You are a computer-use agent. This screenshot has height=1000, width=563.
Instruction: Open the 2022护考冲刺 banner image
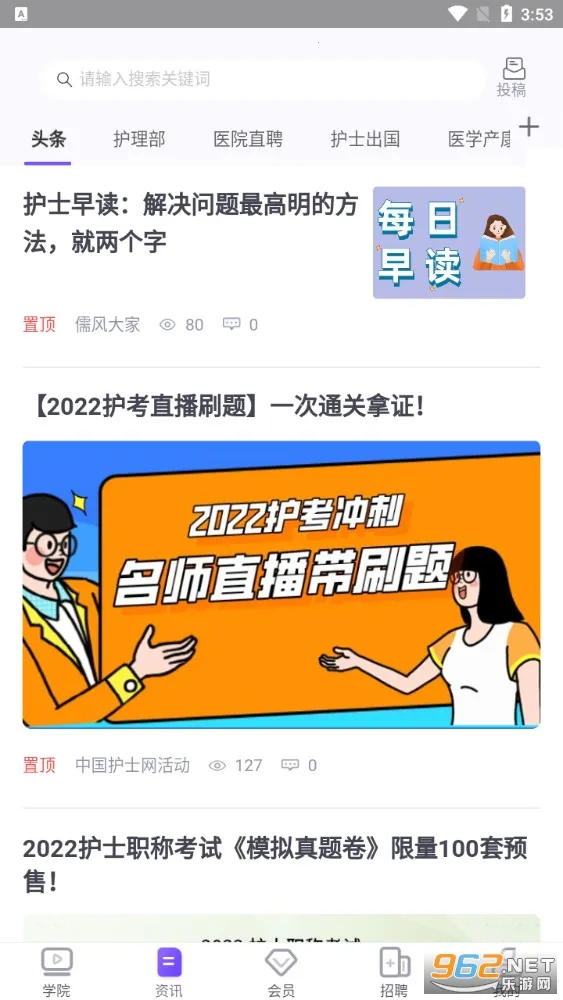(281, 584)
